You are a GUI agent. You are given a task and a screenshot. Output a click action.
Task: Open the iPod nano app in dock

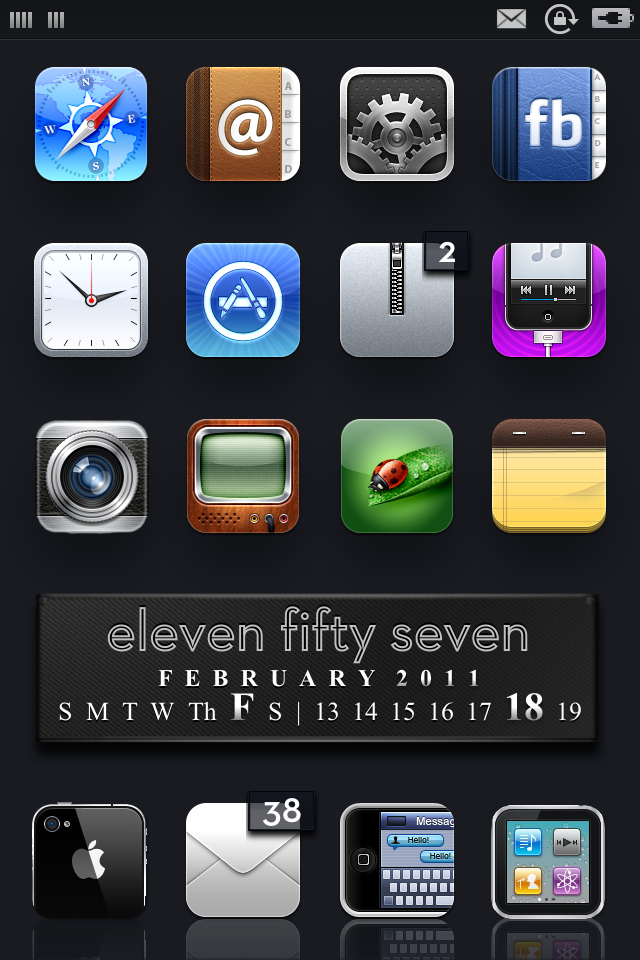tap(548, 861)
